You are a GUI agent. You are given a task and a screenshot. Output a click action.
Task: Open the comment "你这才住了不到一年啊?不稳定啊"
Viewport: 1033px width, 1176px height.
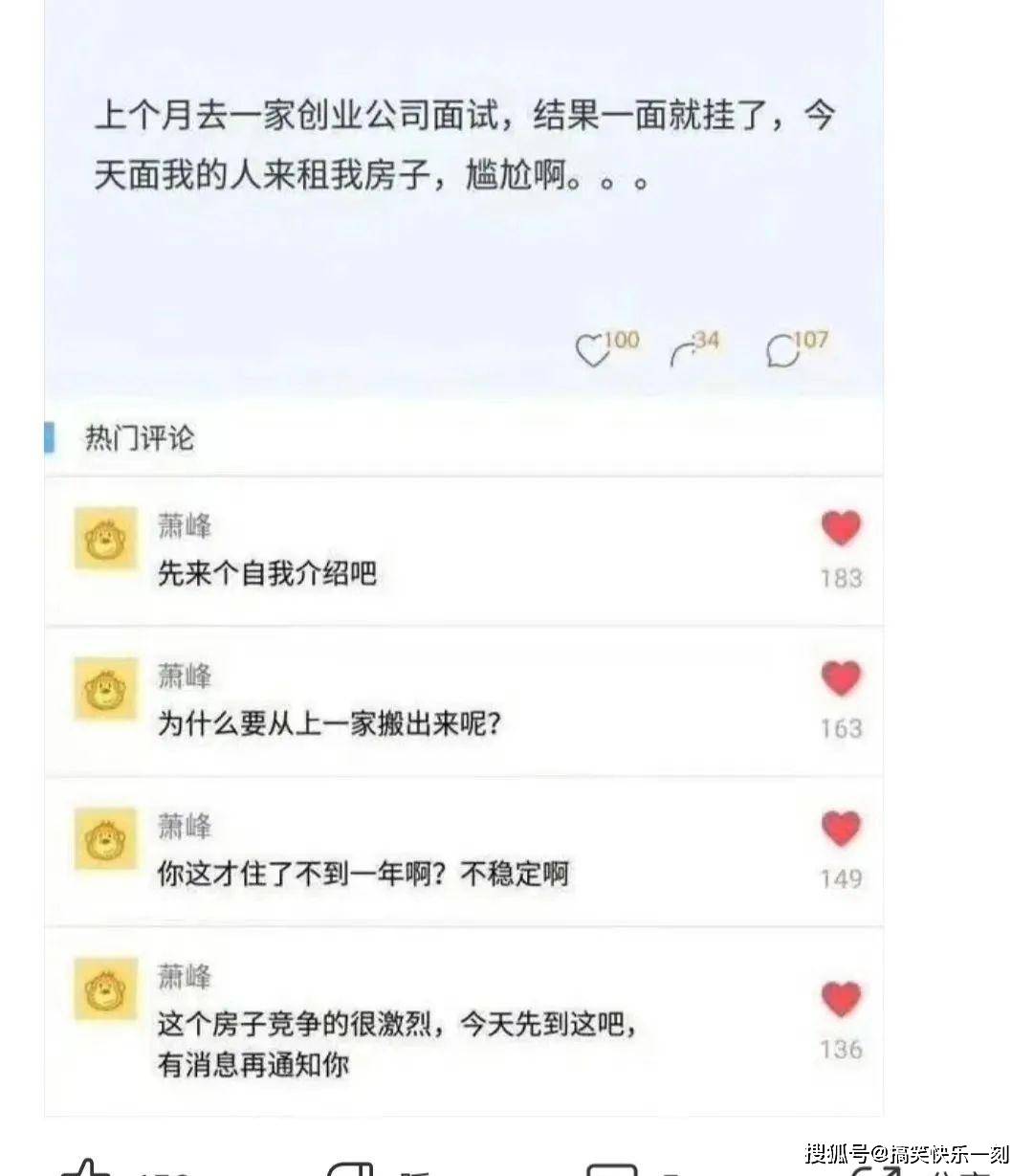[x=363, y=874]
